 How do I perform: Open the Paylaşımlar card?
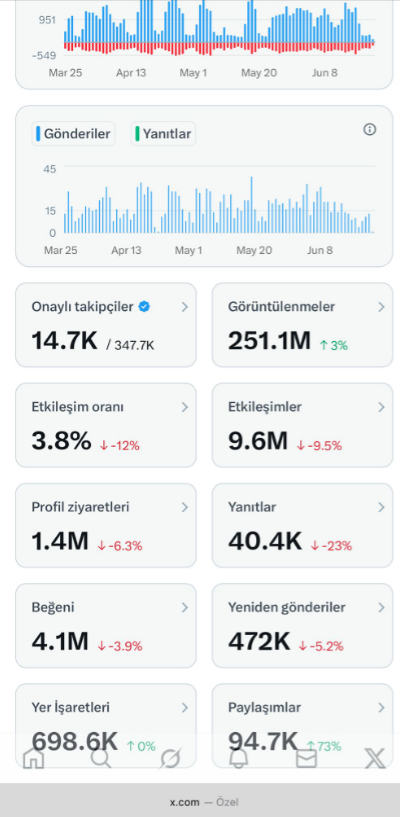[x=302, y=725]
